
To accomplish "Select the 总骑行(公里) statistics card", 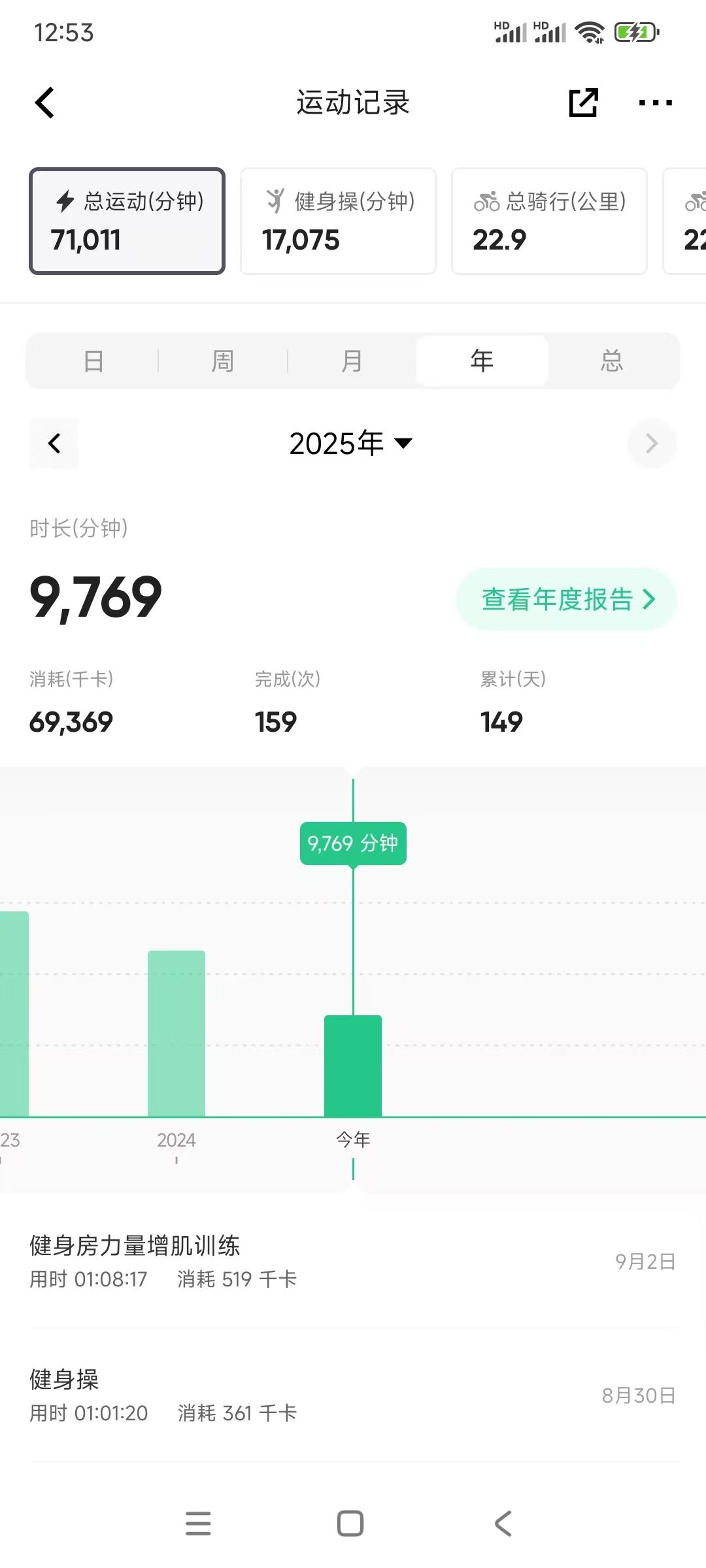I will click(x=548, y=221).
